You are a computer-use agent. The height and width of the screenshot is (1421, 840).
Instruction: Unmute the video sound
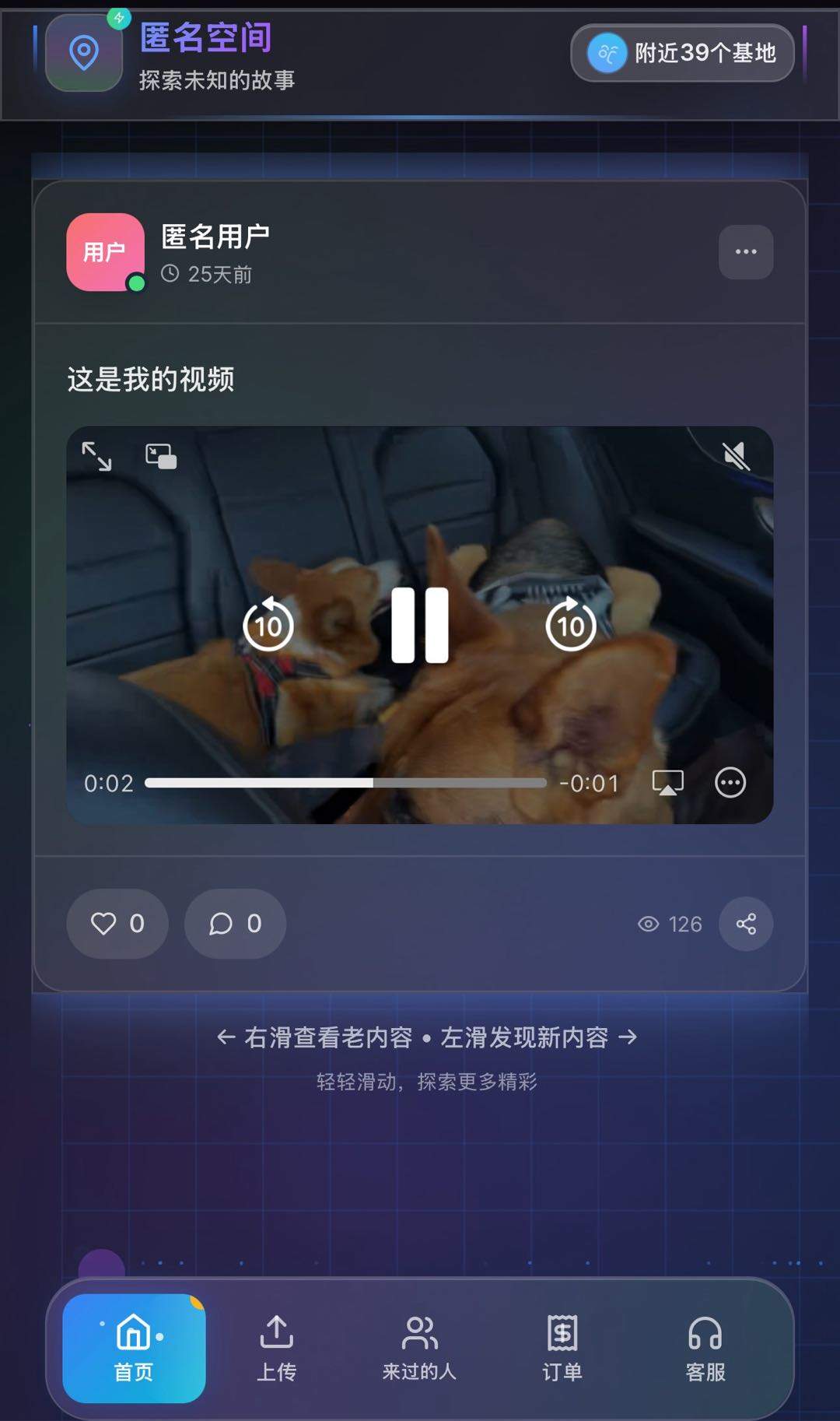click(x=735, y=456)
